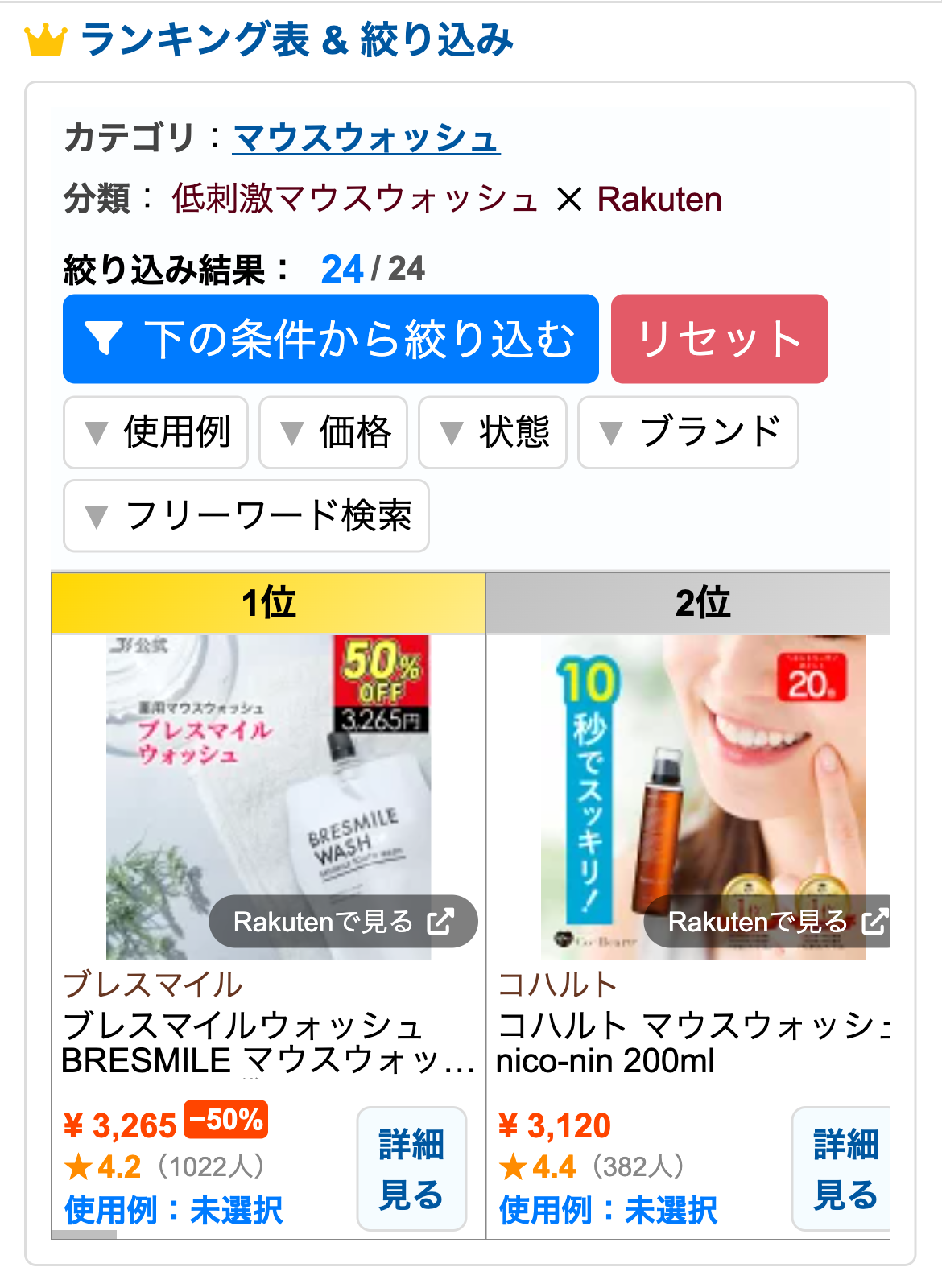Open the マウスウォッシュ category link

click(x=366, y=138)
